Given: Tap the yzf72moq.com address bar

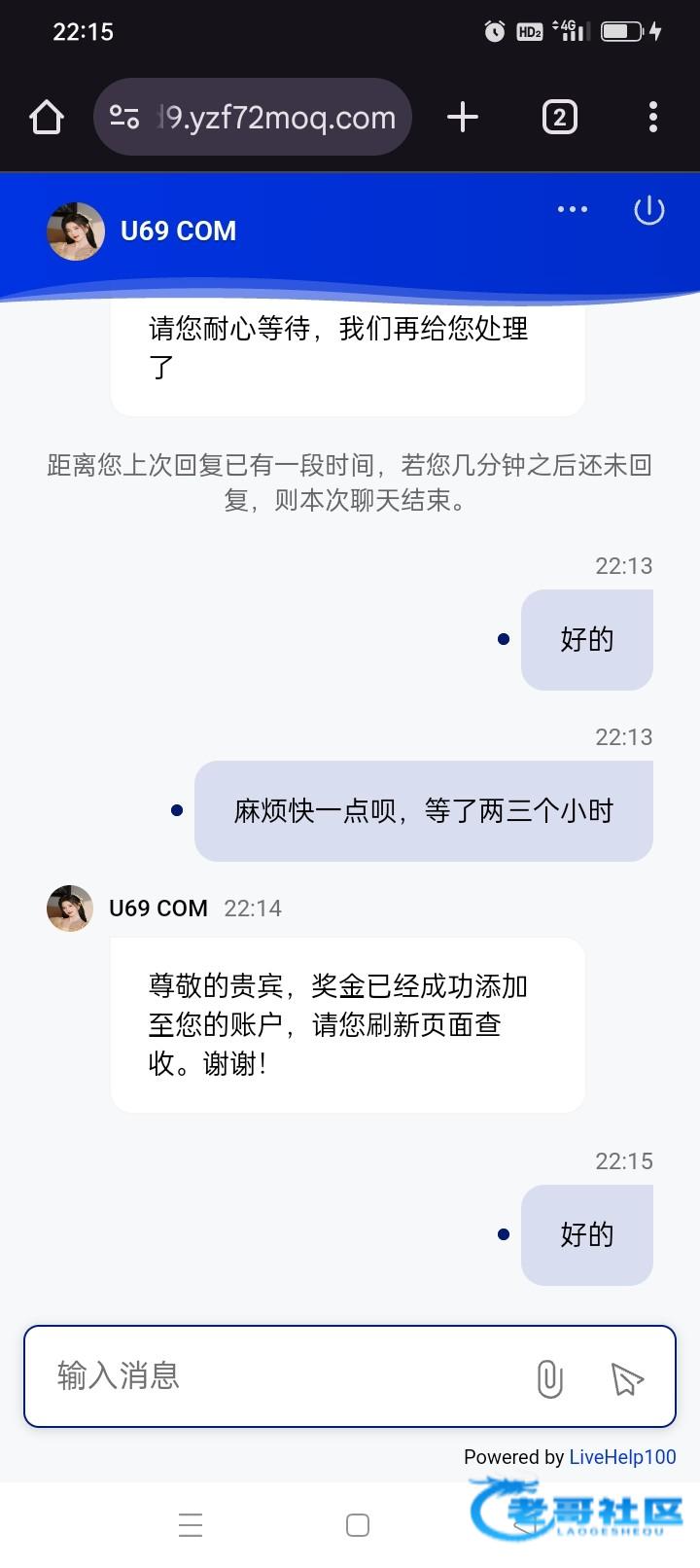Looking at the screenshot, I should point(276,118).
